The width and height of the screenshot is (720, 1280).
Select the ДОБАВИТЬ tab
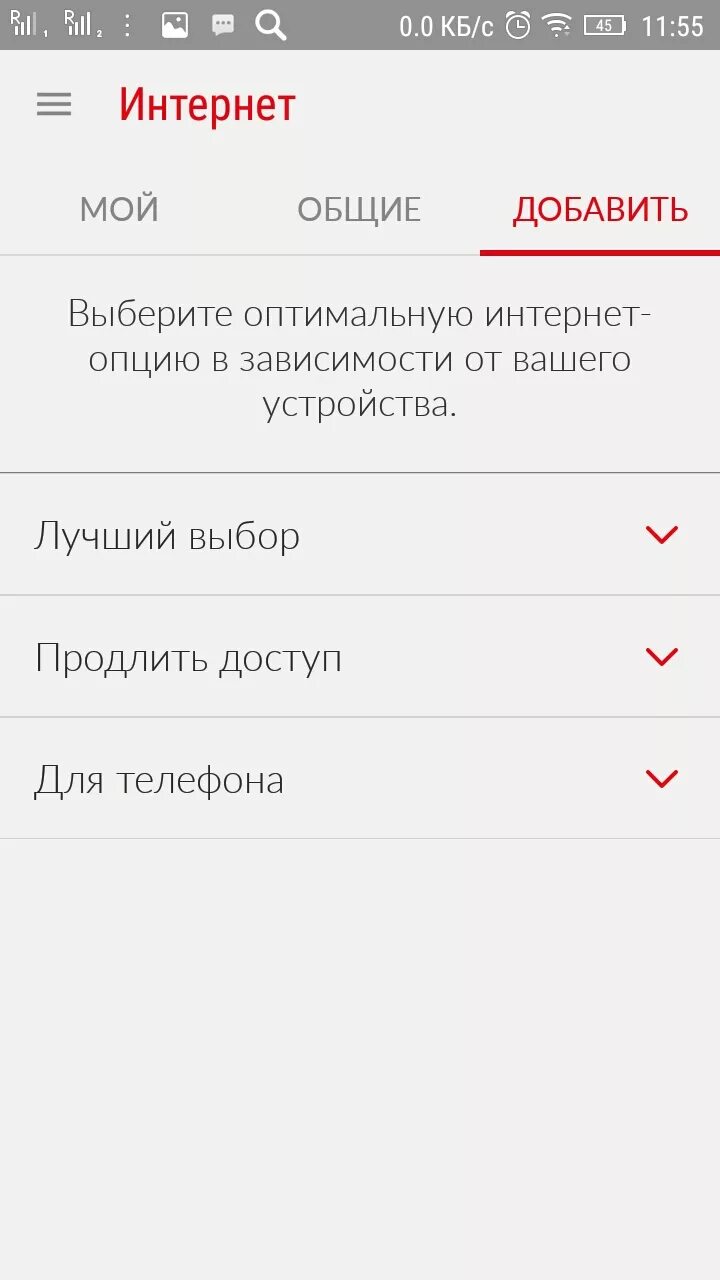tap(600, 209)
